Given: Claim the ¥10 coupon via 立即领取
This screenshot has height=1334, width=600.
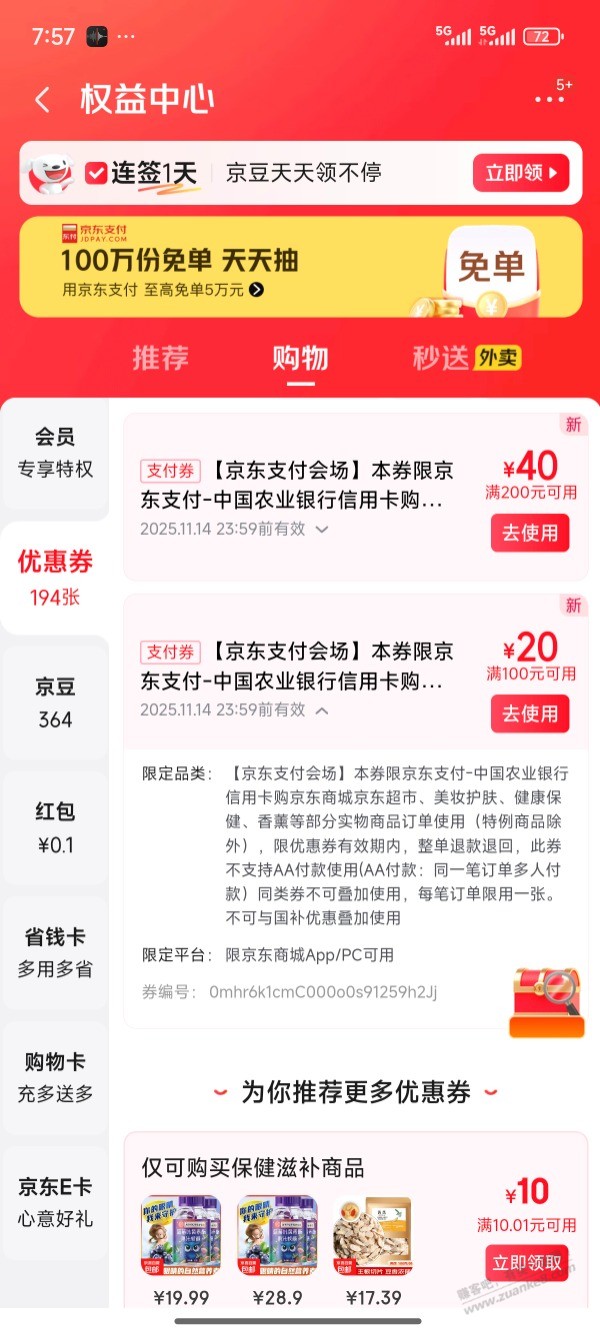Looking at the screenshot, I should coord(526,1262).
